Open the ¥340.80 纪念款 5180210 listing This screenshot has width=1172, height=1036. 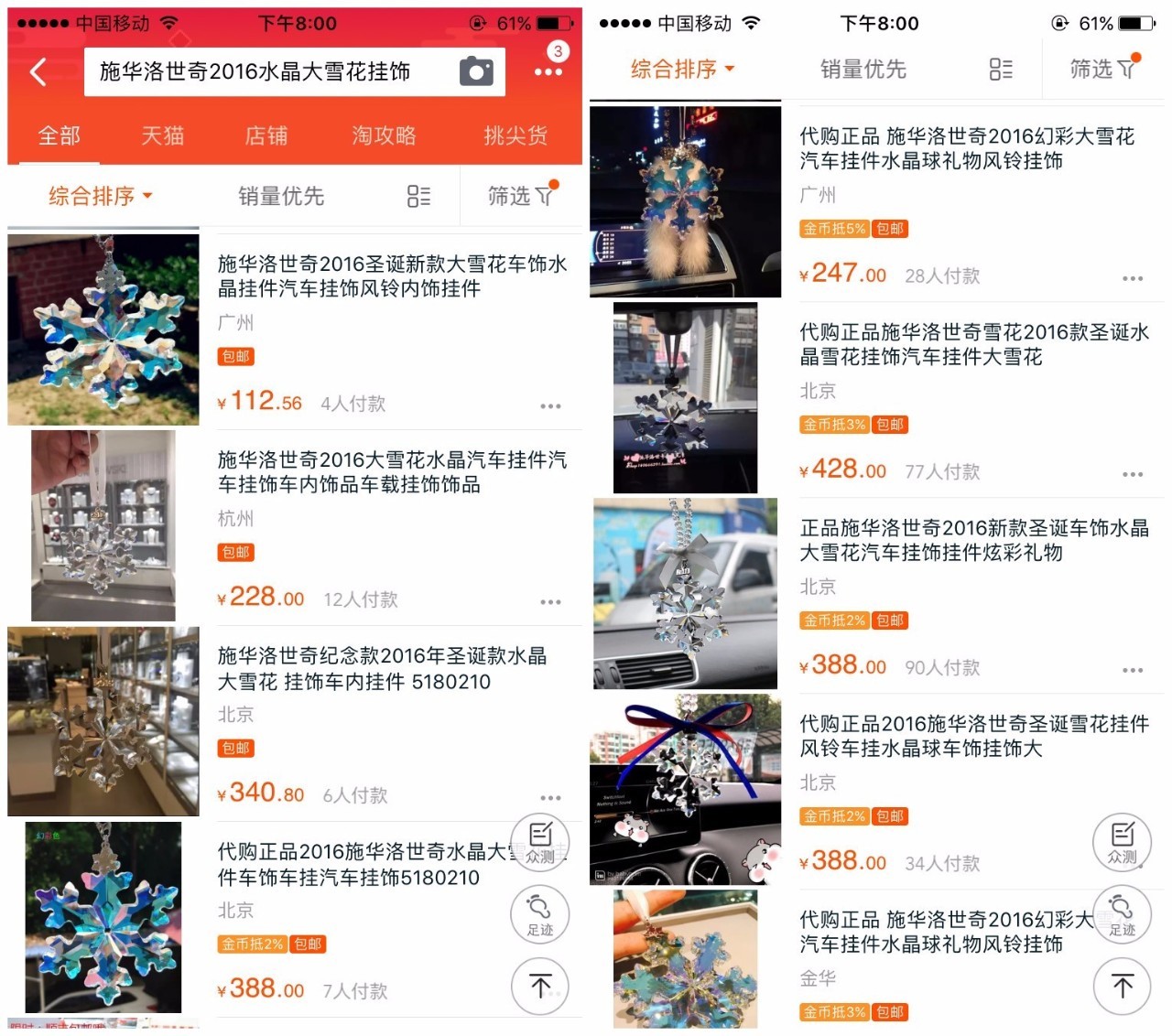[x=382, y=668]
